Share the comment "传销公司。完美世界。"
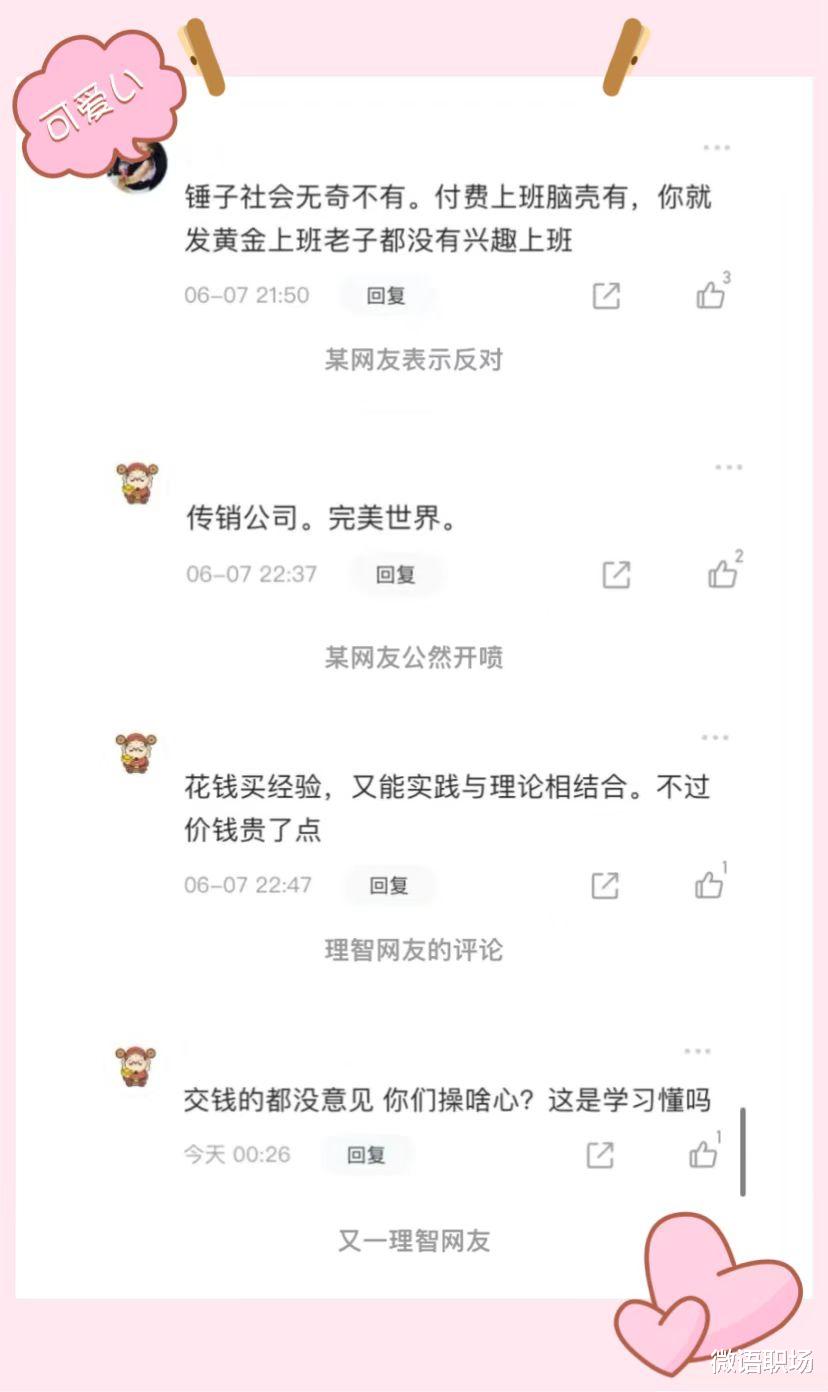The image size is (828, 1392). (x=618, y=574)
